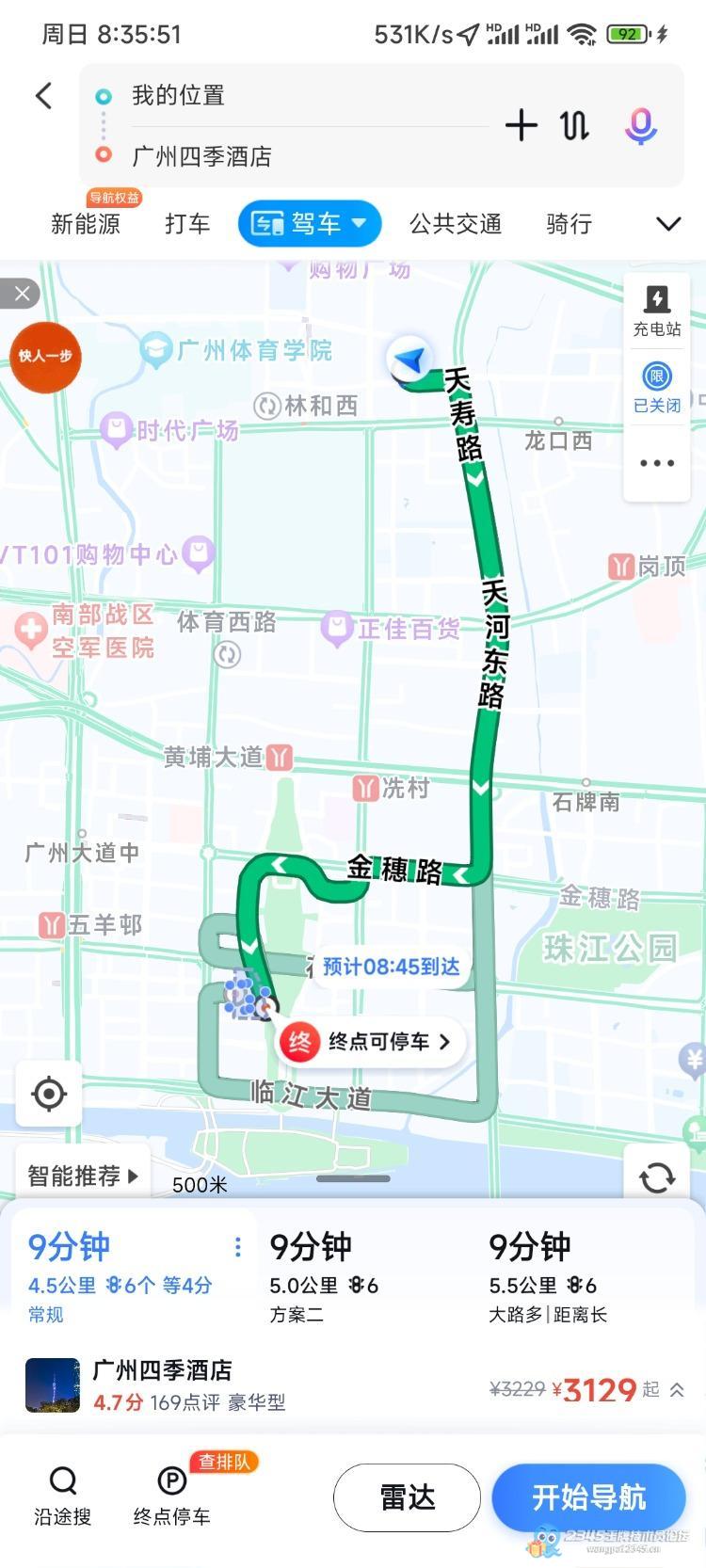This screenshot has width=706, height=1568.
Task: Switch to the 骑行 tab
Action: click(x=570, y=224)
